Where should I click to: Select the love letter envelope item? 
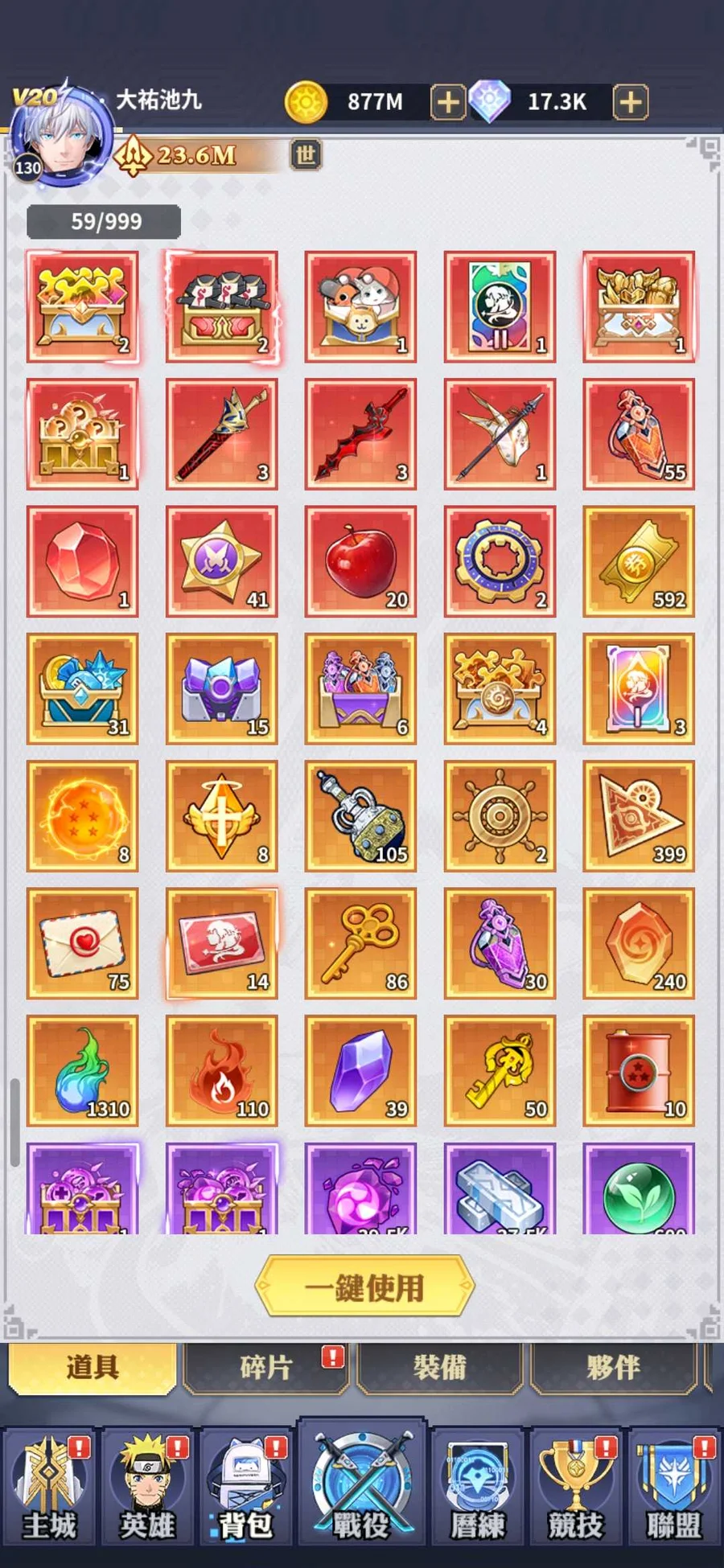coord(82,943)
